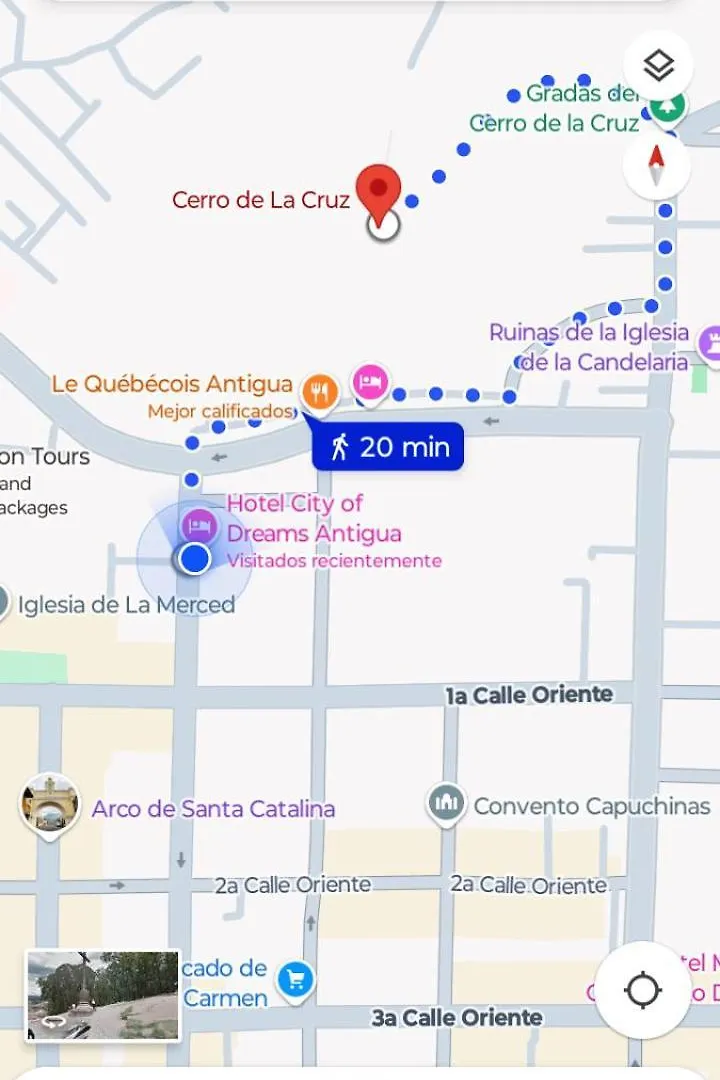Open the Street View thumbnail preview
Image resolution: width=720 pixels, height=1080 pixels.
[x=102, y=995]
